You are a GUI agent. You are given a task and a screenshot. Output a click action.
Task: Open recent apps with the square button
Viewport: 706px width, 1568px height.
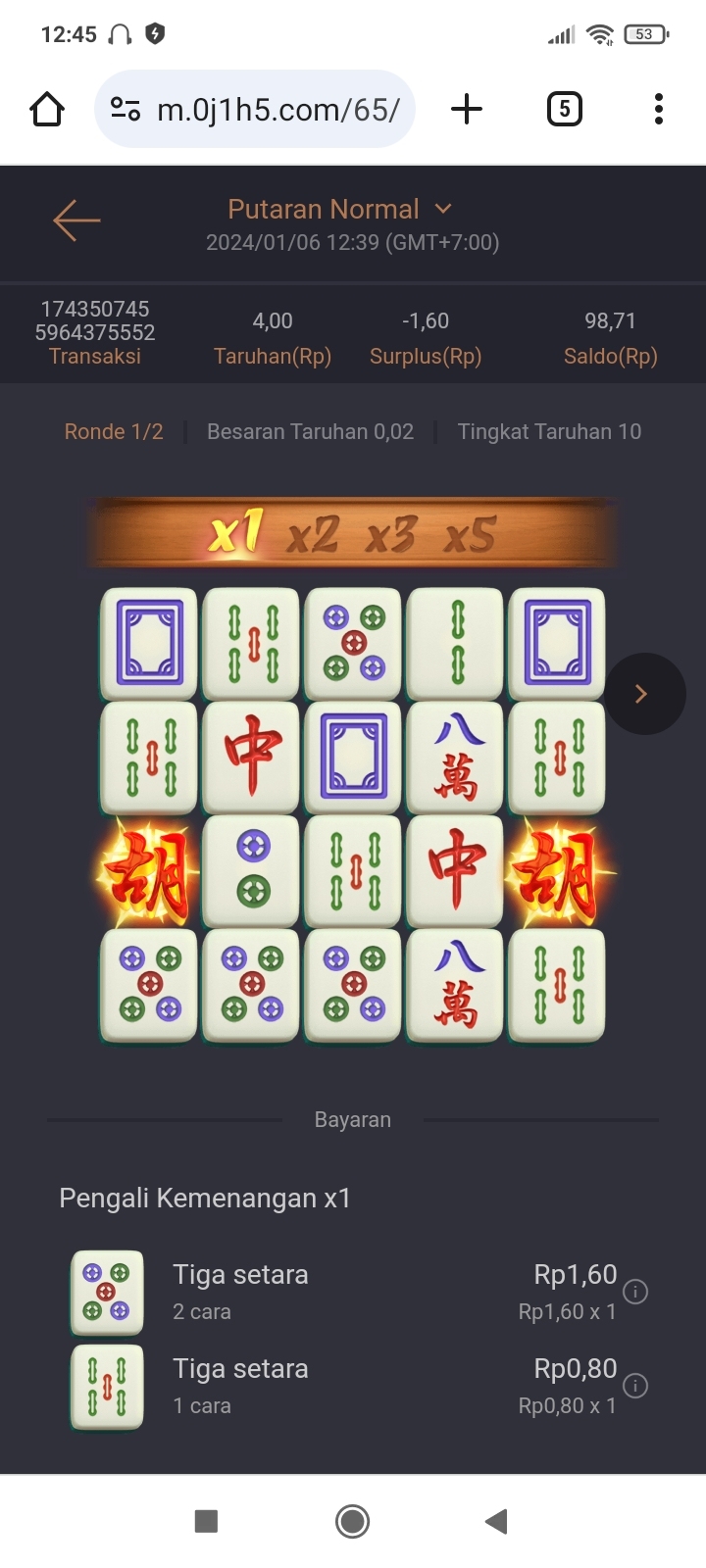(x=206, y=1521)
